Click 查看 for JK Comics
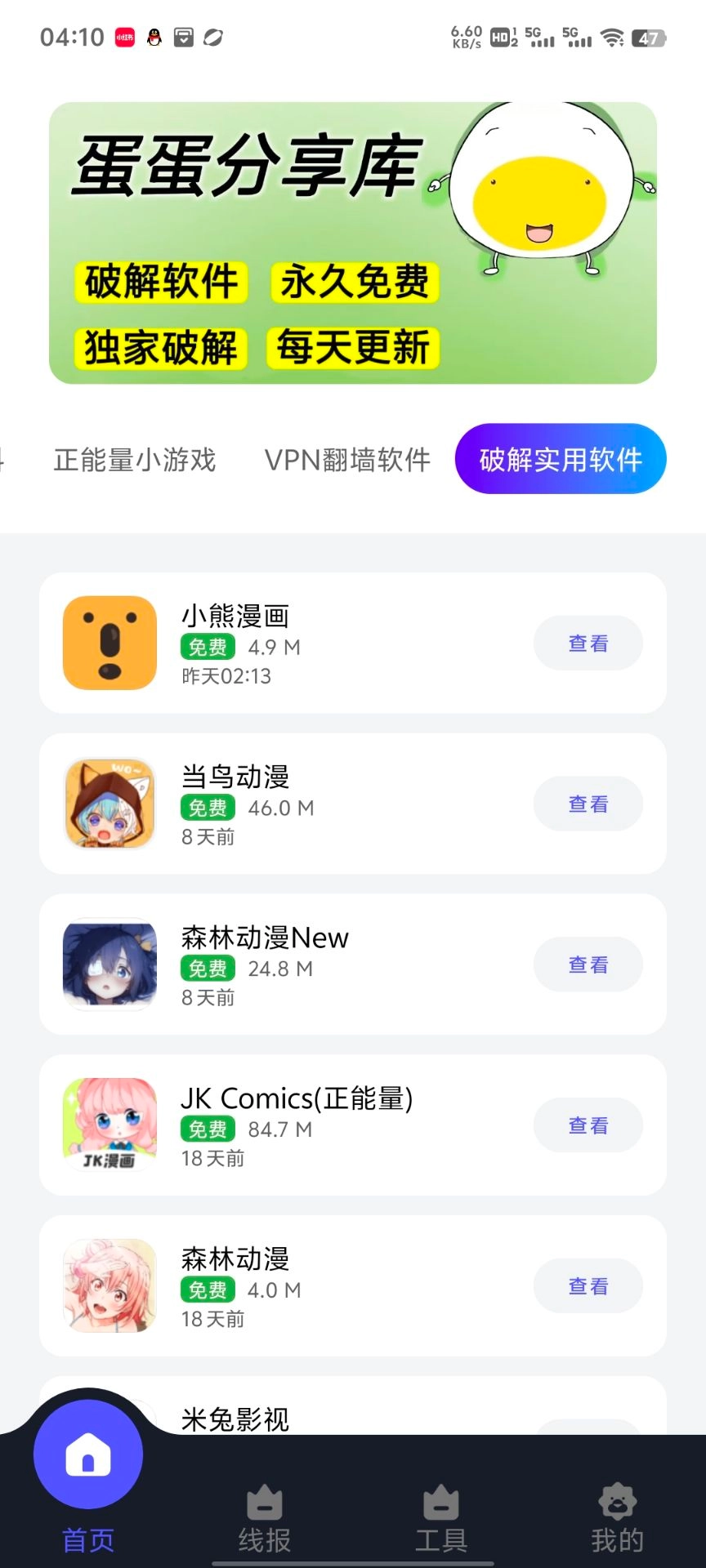The width and height of the screenshot is (706, 1568). pyautogui.click(x=588, y=1125)
